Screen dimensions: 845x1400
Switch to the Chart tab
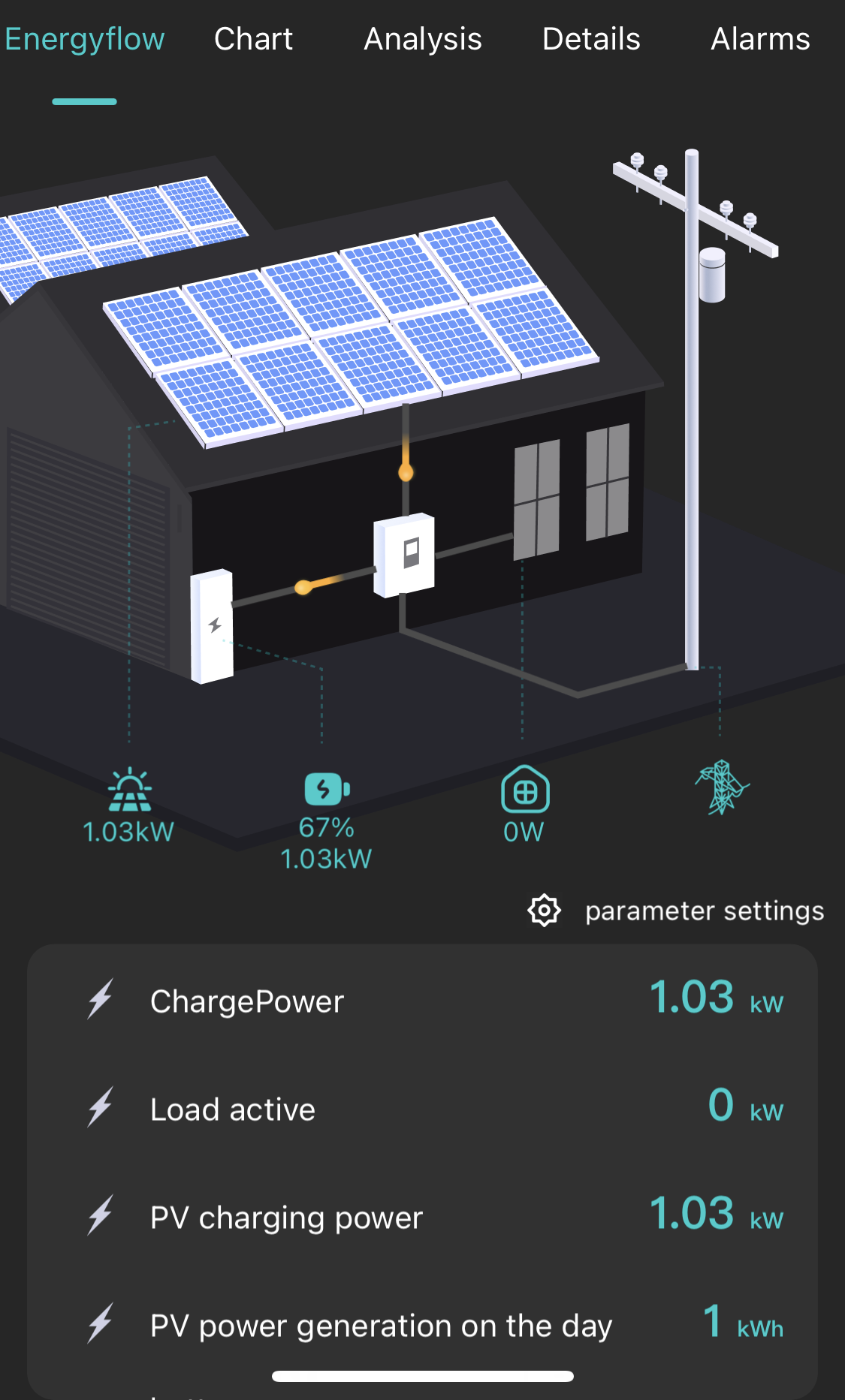[253, 39]
